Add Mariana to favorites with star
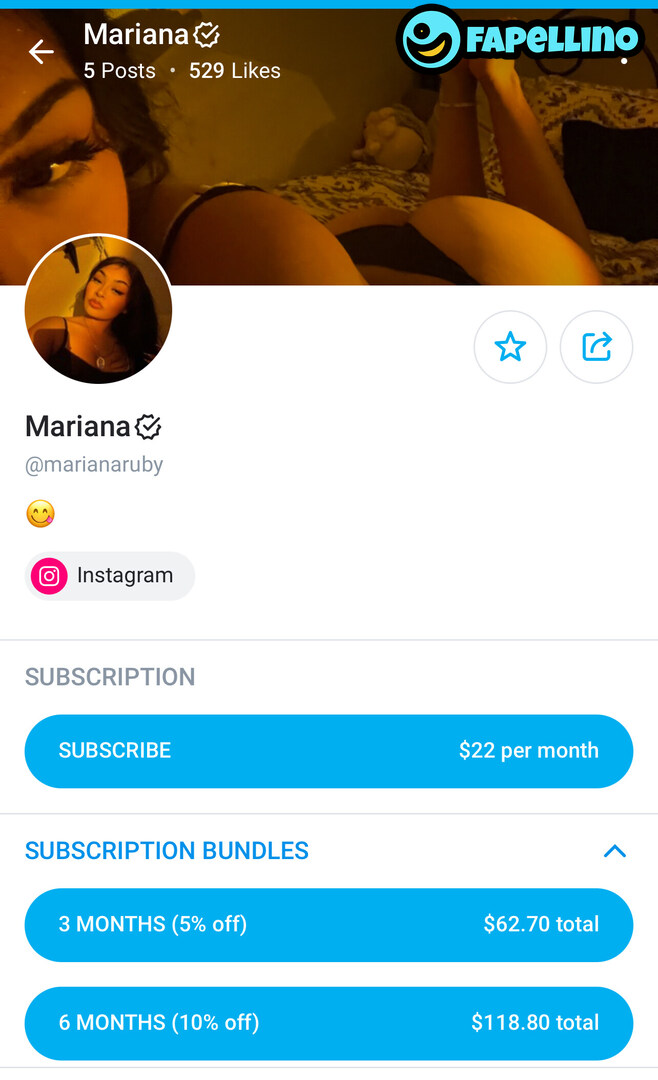 coord(510,347)
